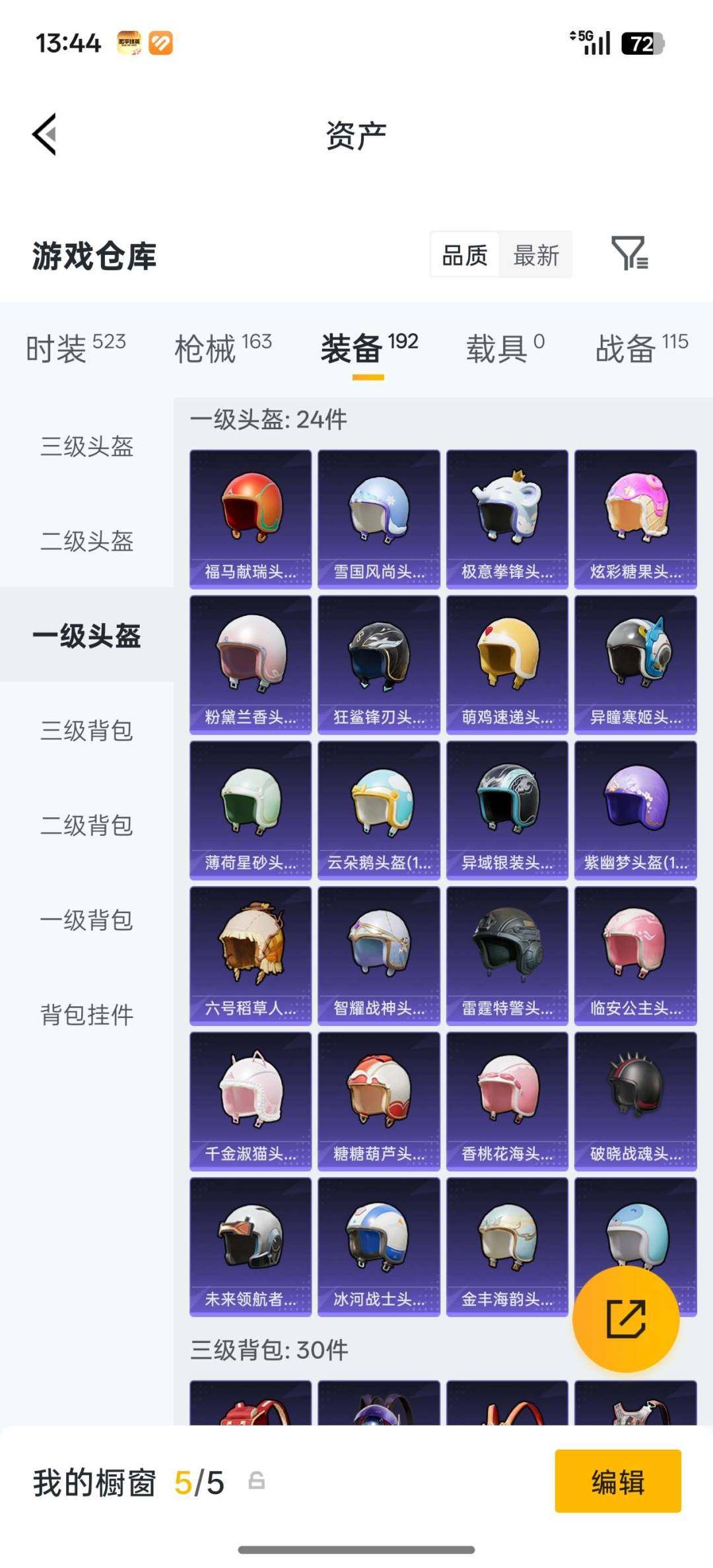Screen dimensions: 713x1568
Task: Tap the share/export floating button
Action: (626, 1321)
